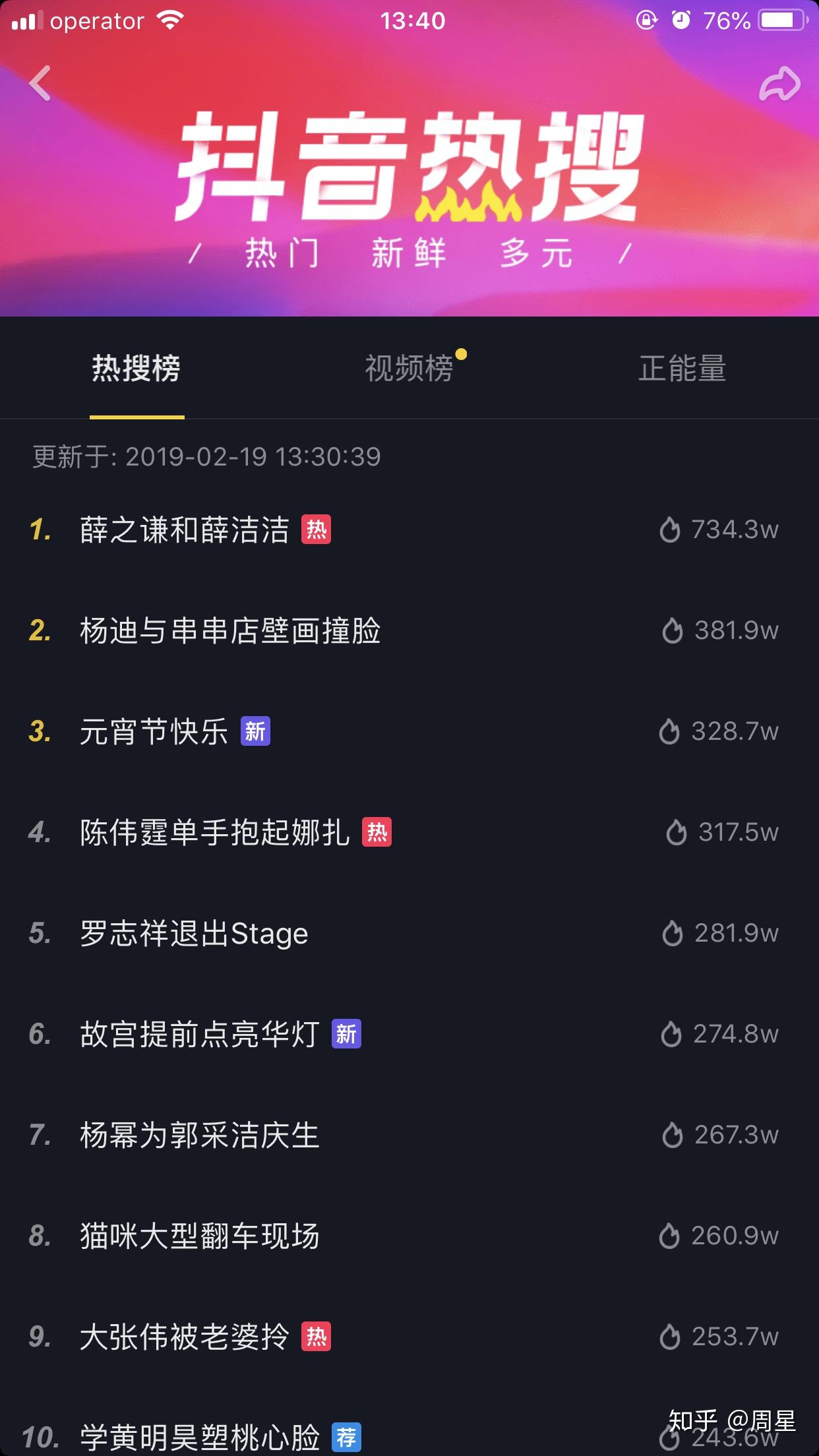819x1456 pixels.
Task: Open 杨迪与串串店壁画撞脸 topic
Action: click(409, 630)
